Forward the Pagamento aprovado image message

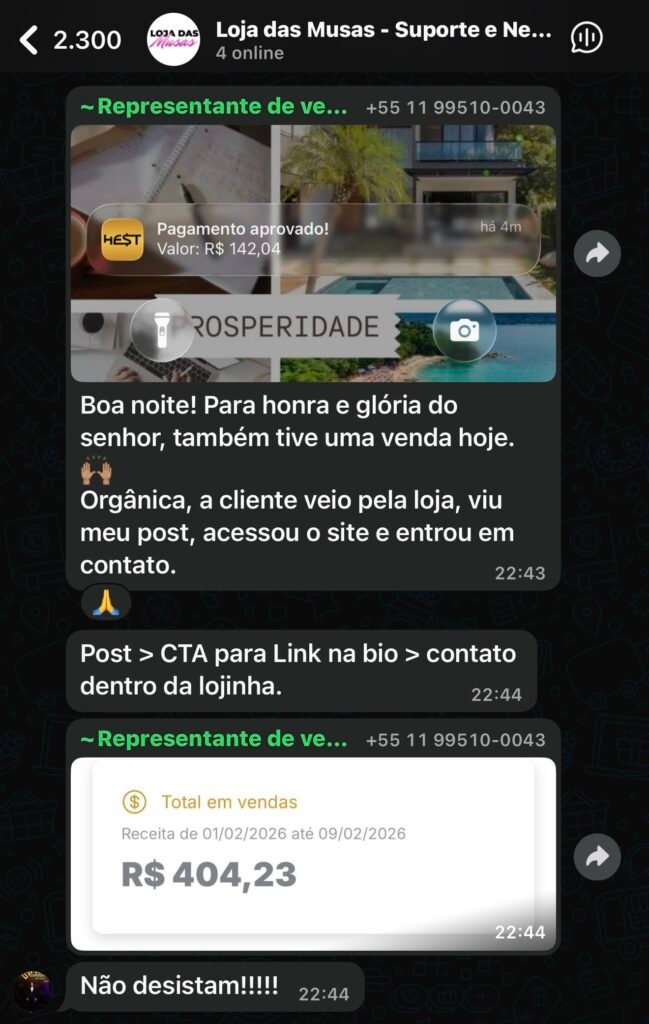[597, 254]
